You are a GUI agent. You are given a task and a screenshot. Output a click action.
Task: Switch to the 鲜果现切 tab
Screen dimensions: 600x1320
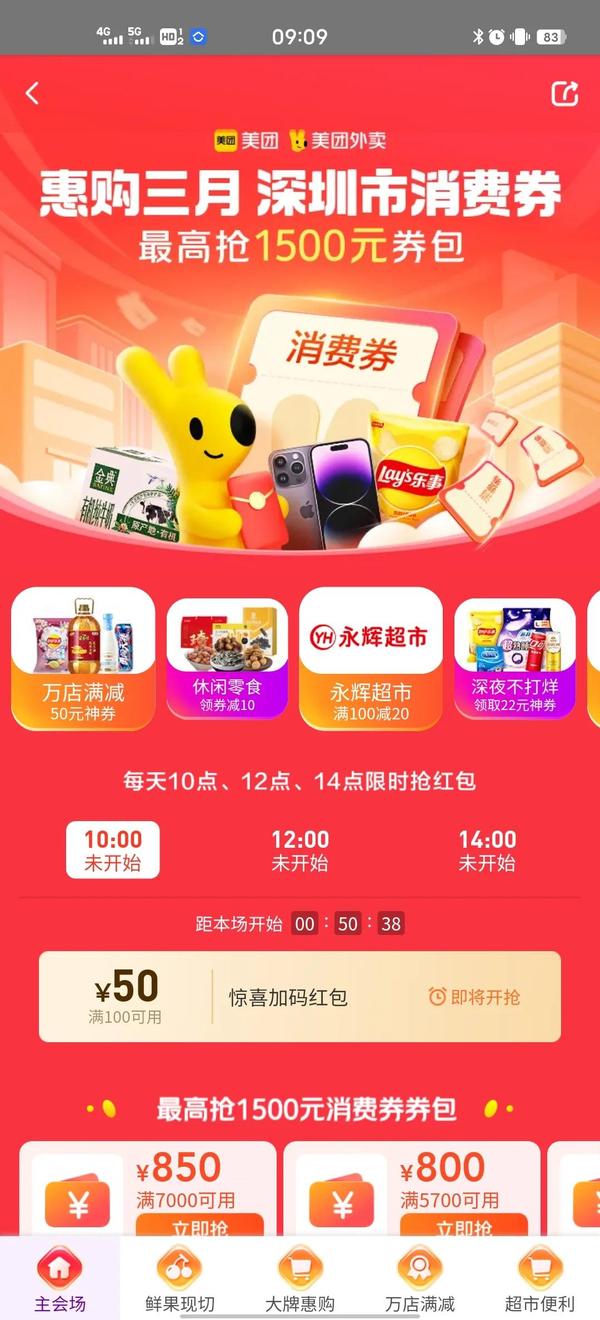click(x=180, y=1278)
